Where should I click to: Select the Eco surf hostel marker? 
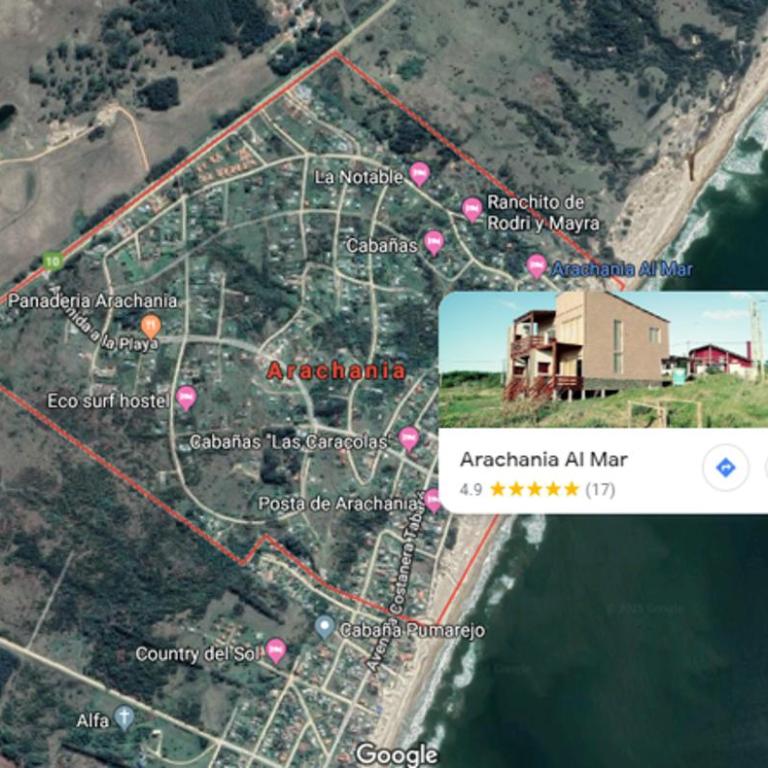point(186,398)
